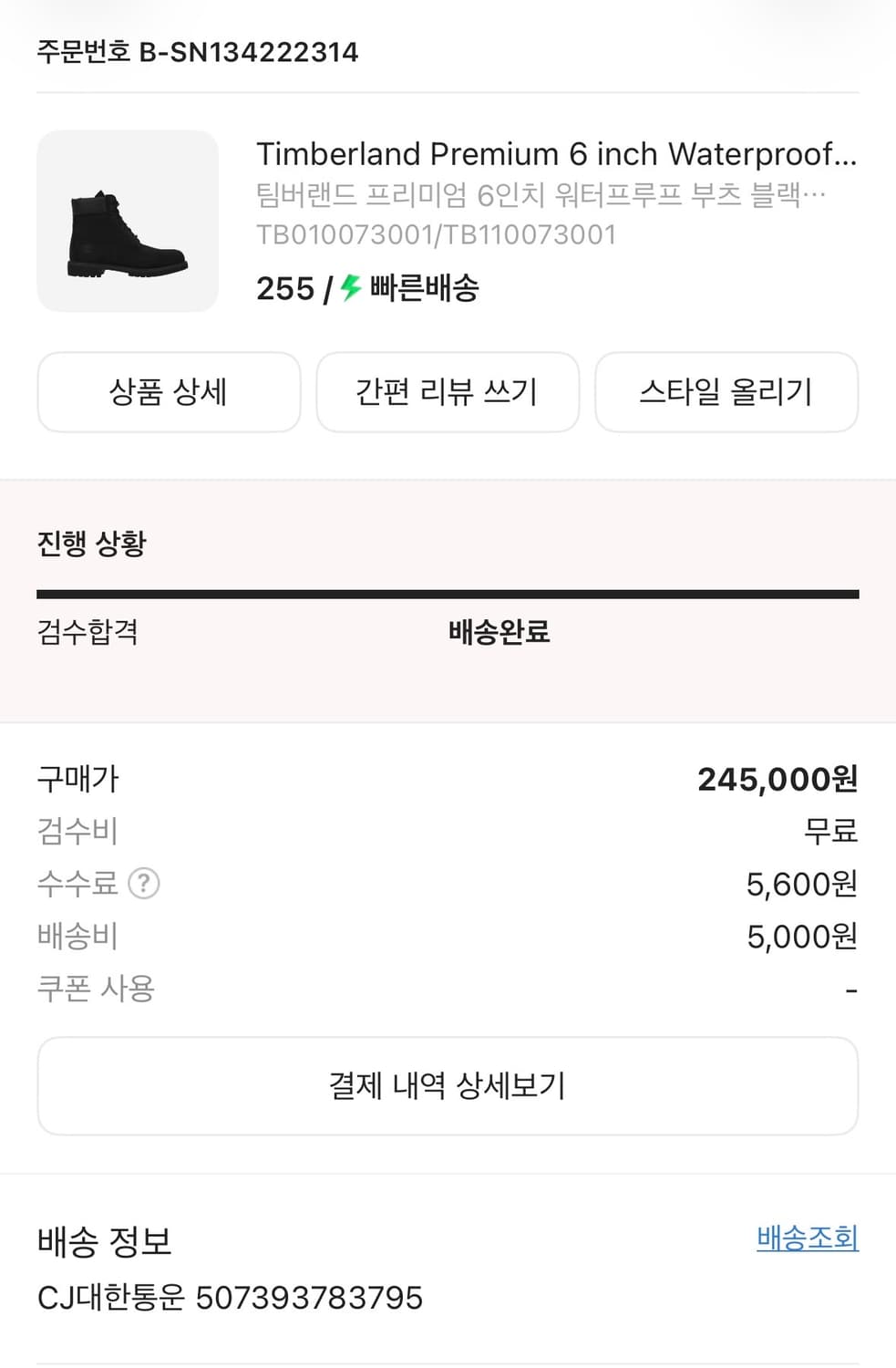This screenshot has height=1368, width=896.
Task: Click the style code TB010073001/TB110073001
Action: [x=436, y=234]
